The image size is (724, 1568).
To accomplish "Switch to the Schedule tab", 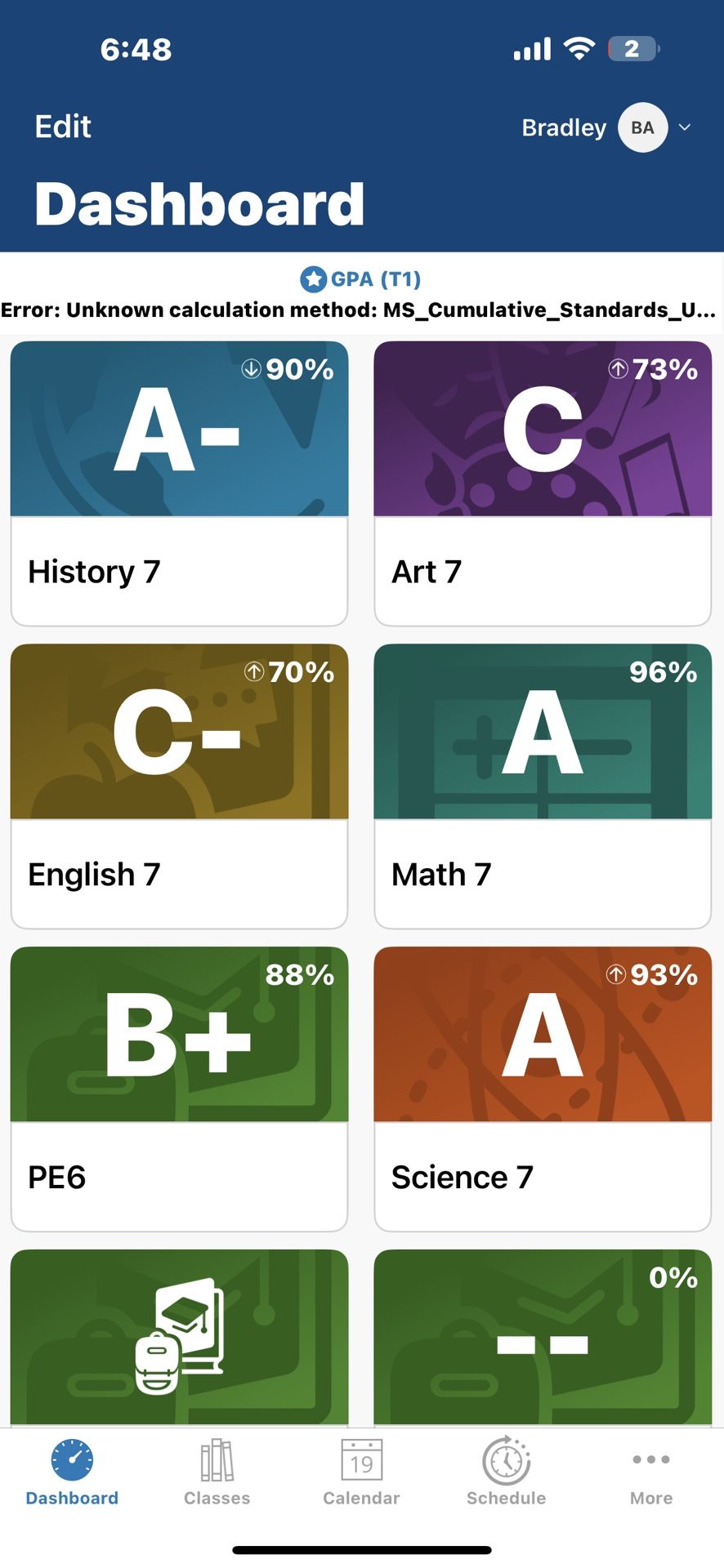I will click(x=506, y=1472).
